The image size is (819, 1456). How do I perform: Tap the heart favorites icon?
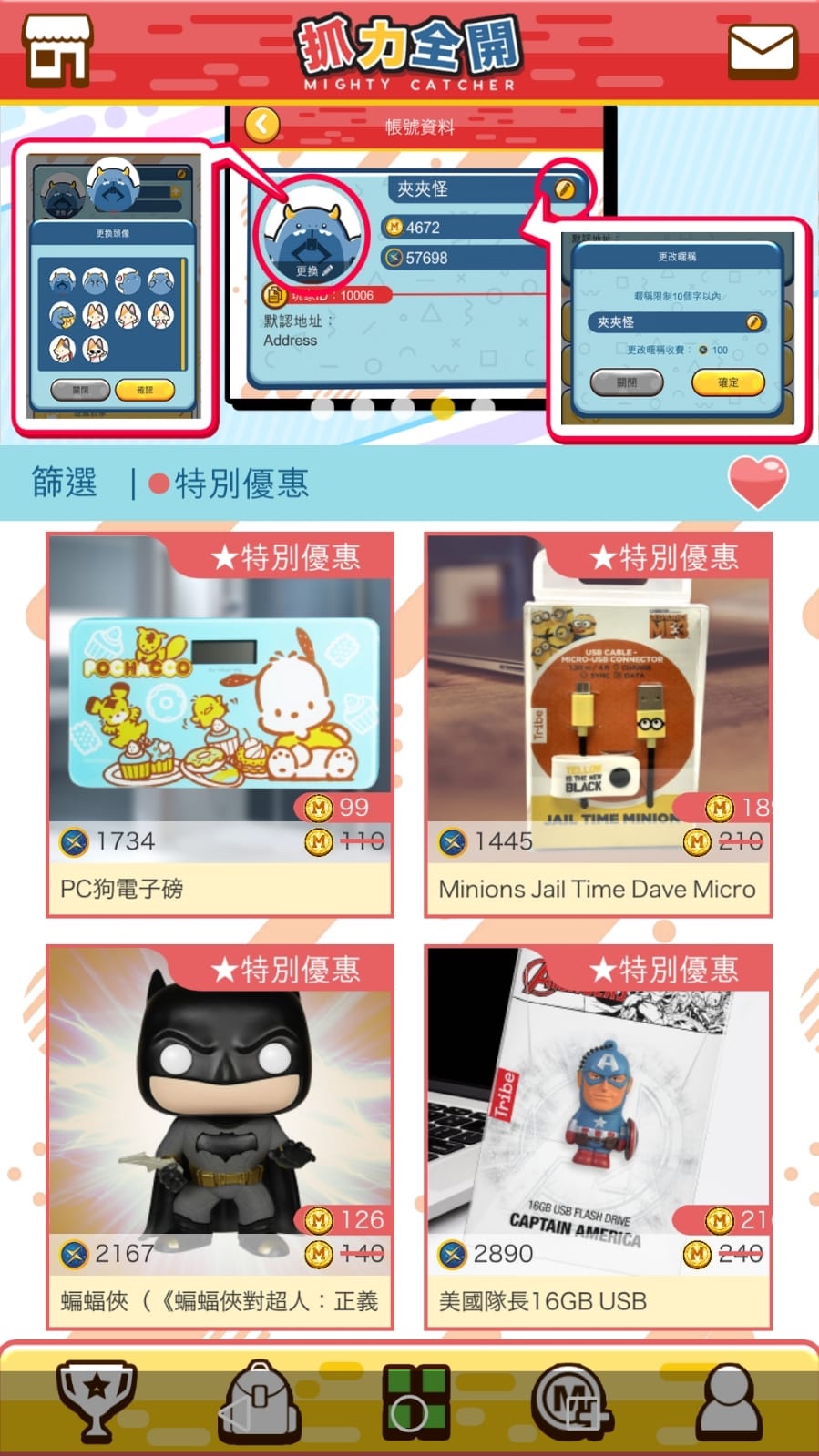[757, 482]
